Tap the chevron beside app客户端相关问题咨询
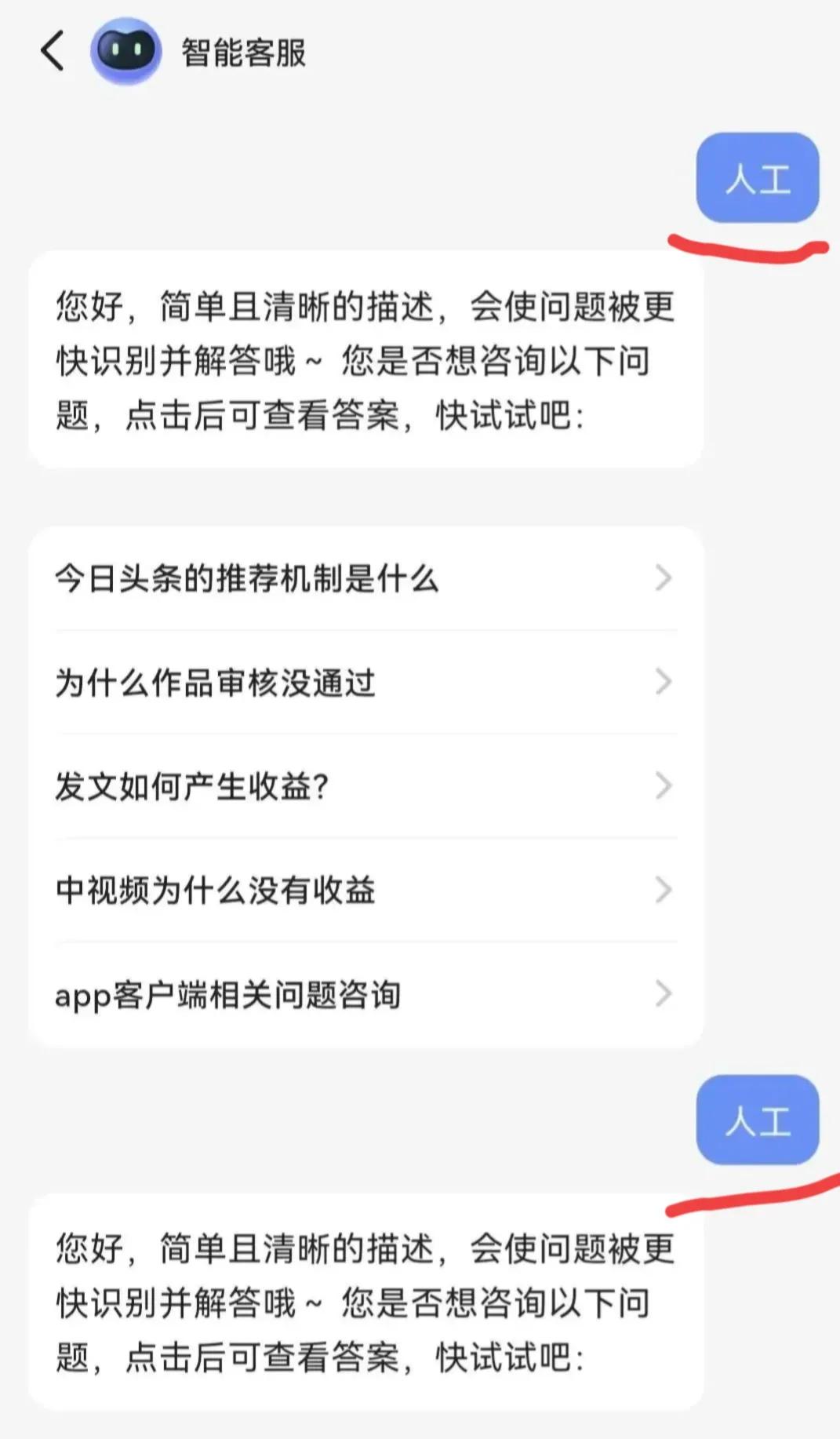840x1439 pixels. 663,995
